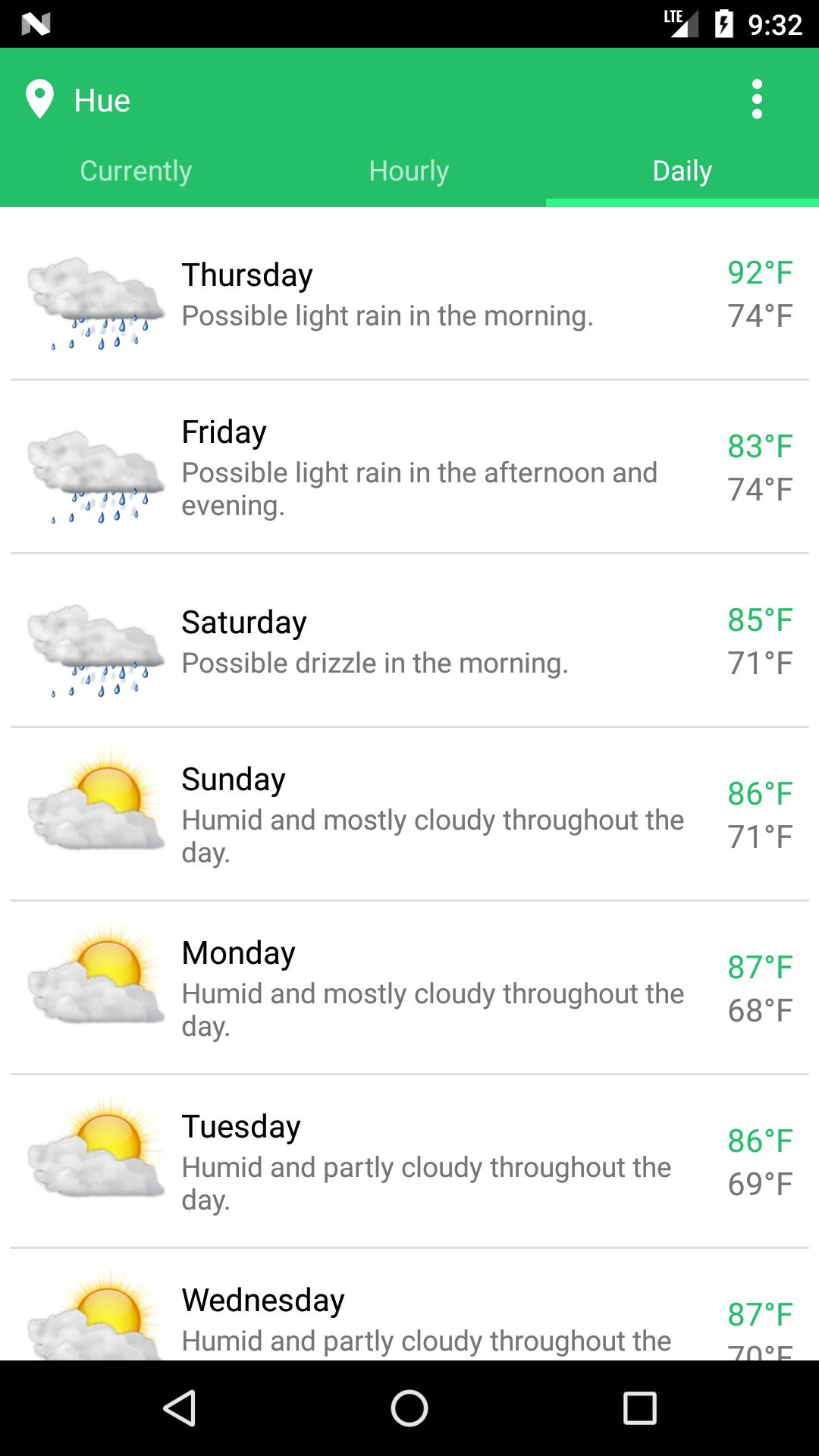Click the location pin icon next to Hue
The image size is (819, 1456).
pos(39,99)
